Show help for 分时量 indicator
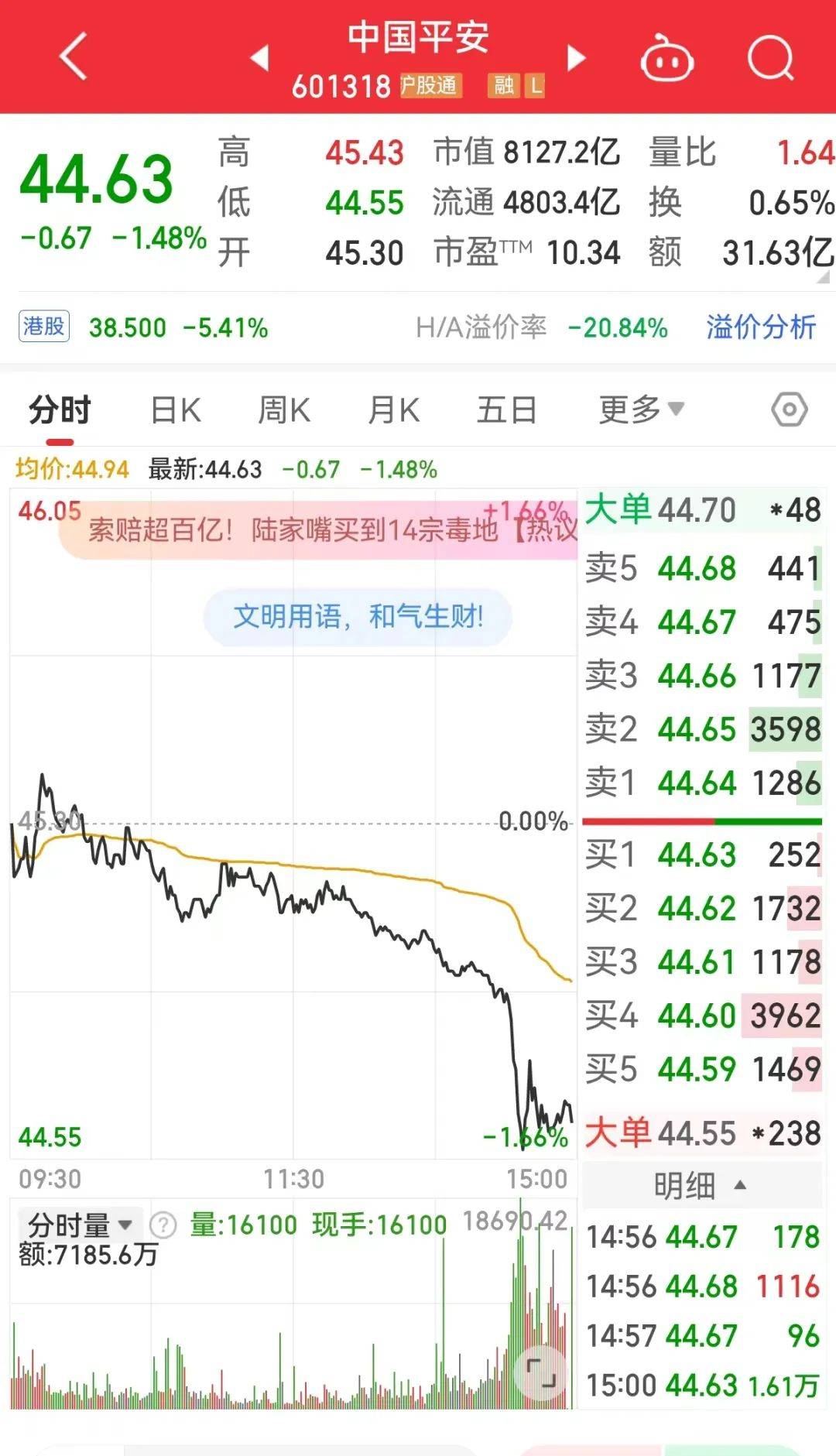Viewport: 836px width, 1456px height. click(x=163, y=1225)
